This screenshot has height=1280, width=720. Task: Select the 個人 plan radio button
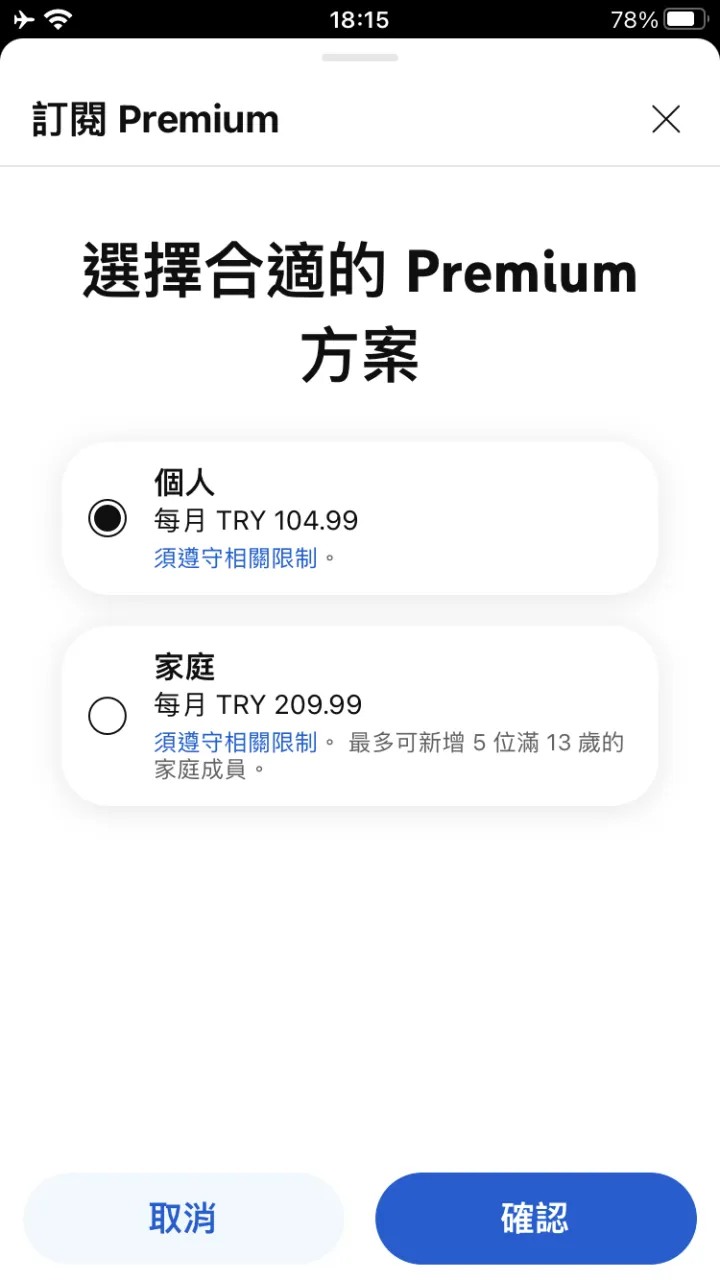pyautogui.click(x=108, y=519)
